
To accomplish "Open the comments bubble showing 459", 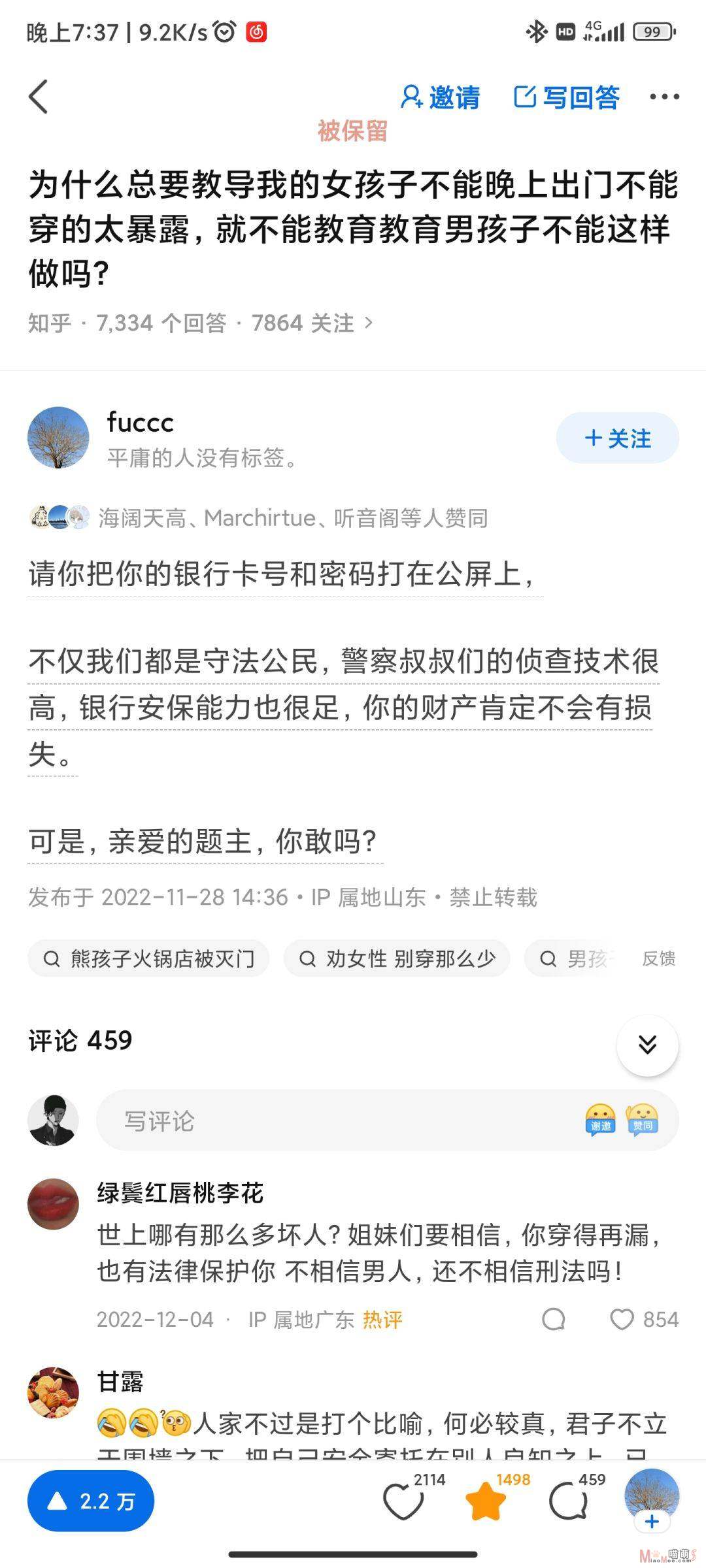I will click(x=569, y=1500).
